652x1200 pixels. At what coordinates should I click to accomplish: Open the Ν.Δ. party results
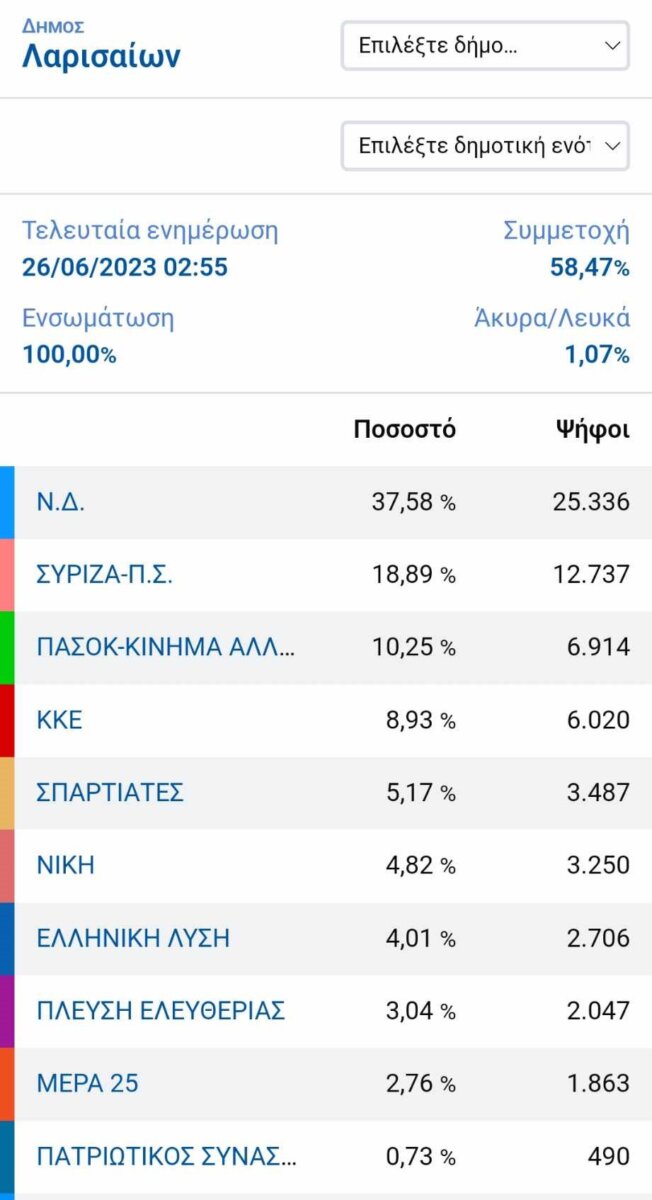61,502
